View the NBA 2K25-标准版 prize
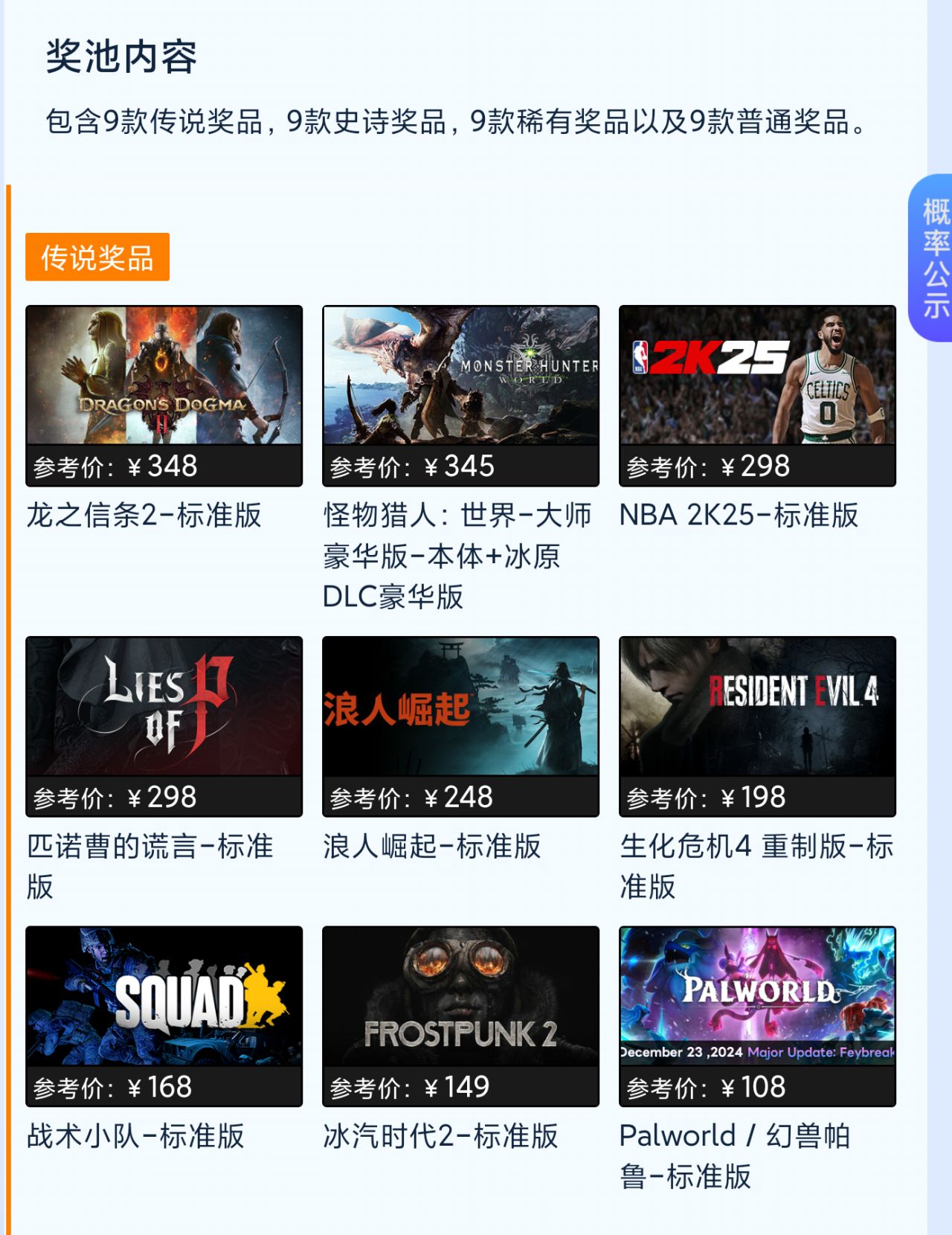Viewport: 952px width, 1235px height. (757, 395)
